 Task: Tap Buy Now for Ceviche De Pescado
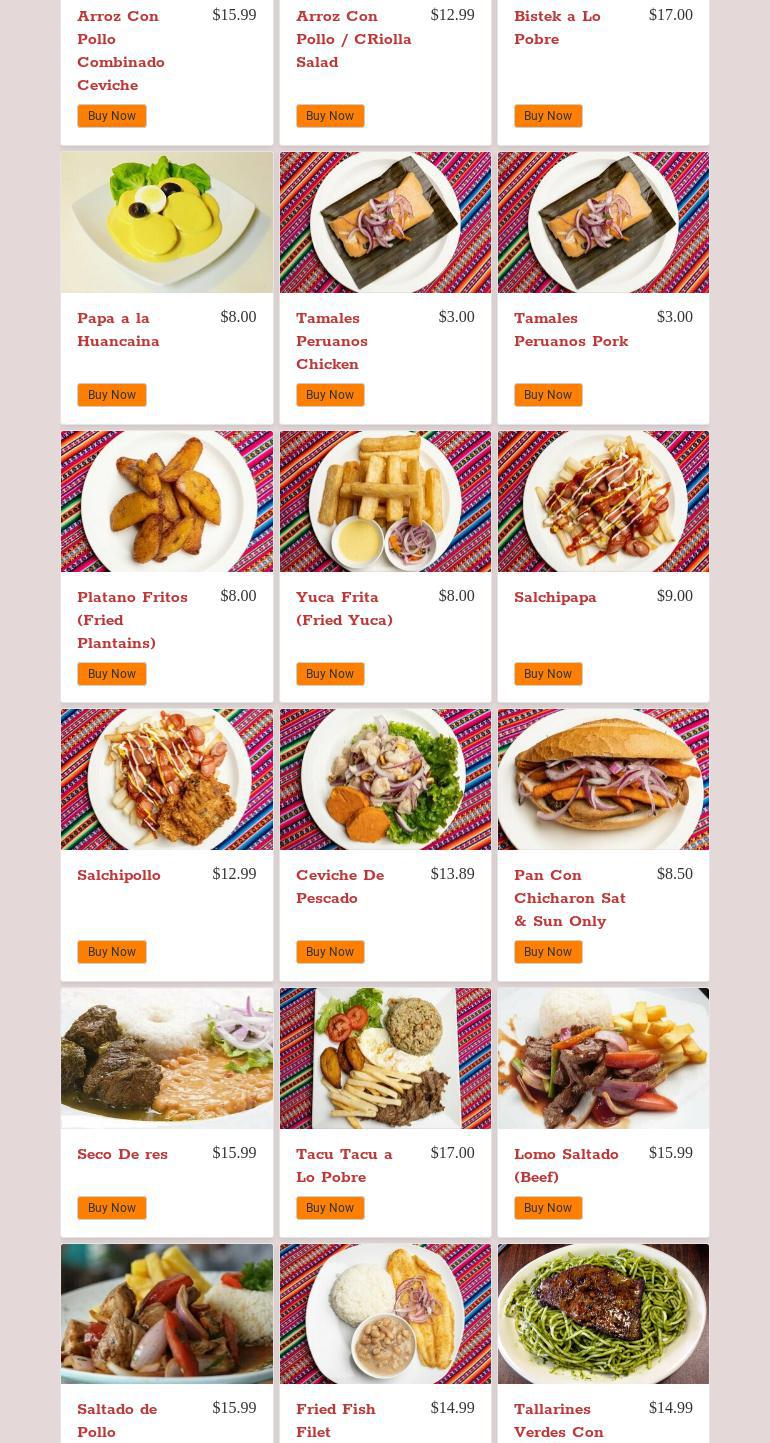[329, 952]
